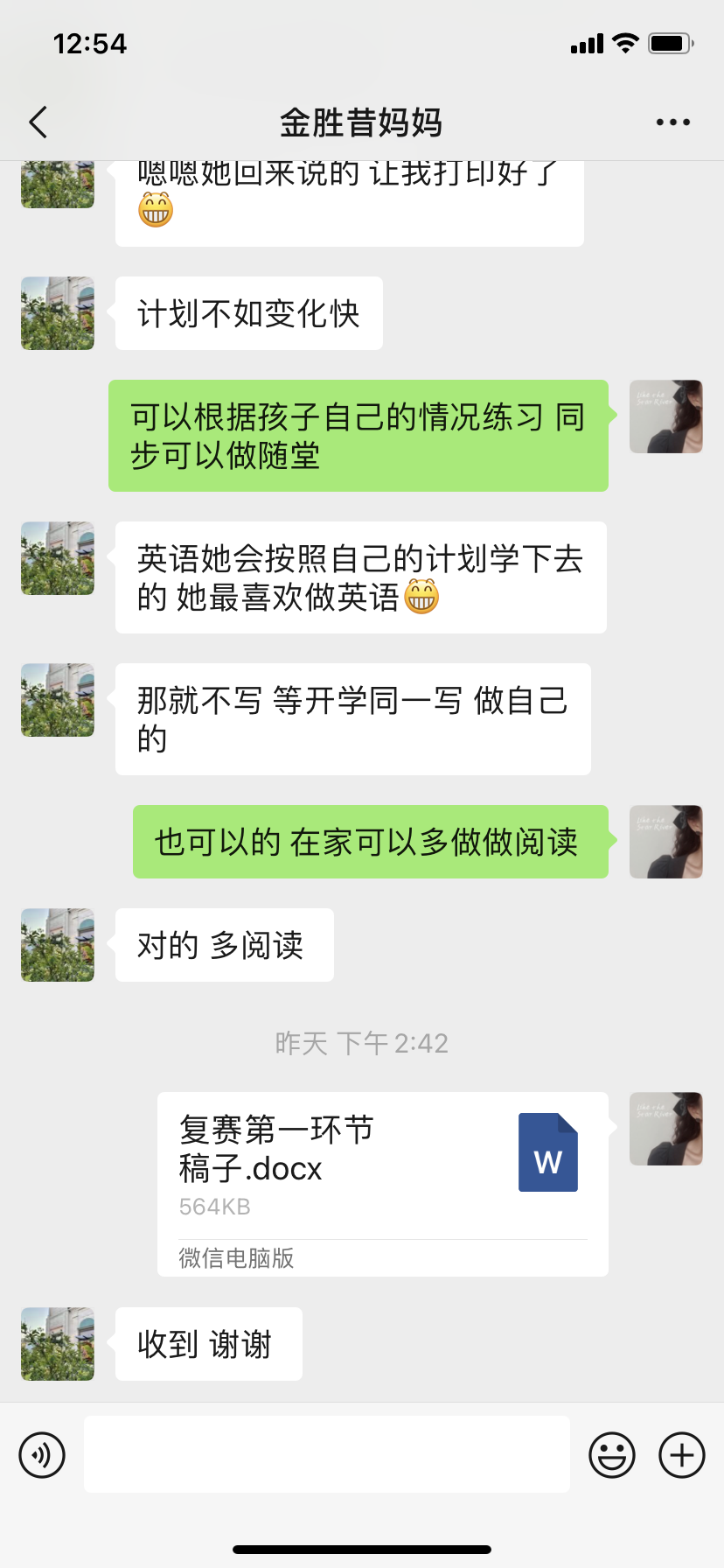Open the chat info overflow menu

(672, 122)
